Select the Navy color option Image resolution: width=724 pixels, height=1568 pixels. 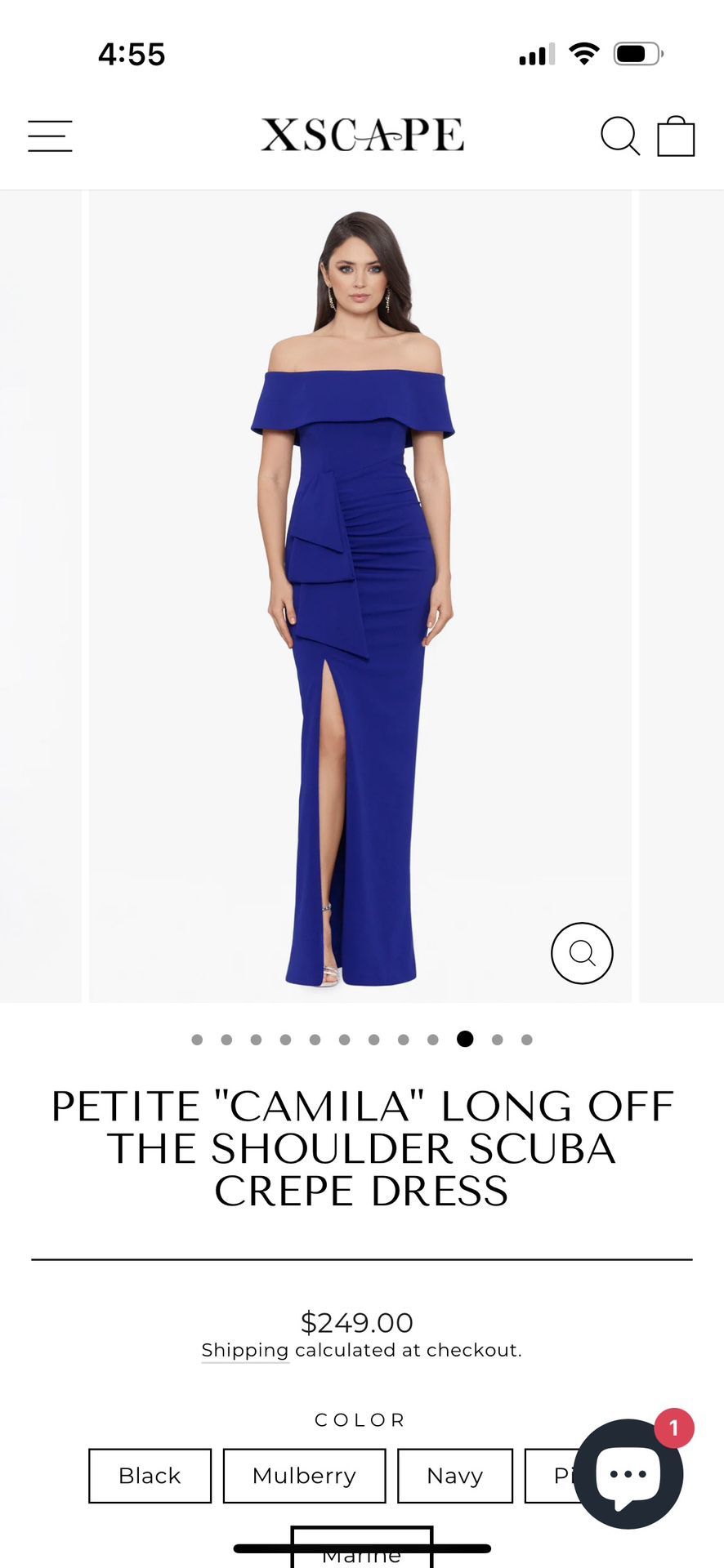tap(454, 1476)
